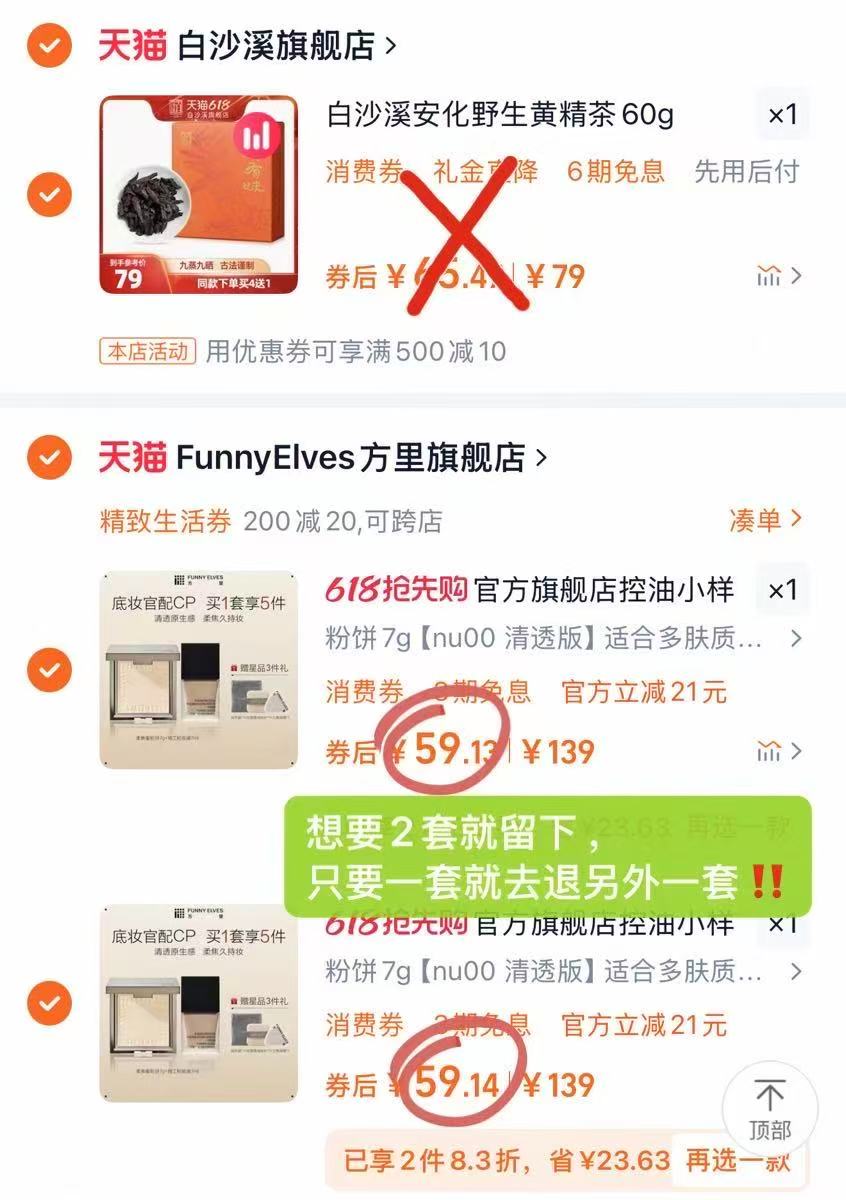The width and height of the screenshot is (846, 1200).
Task: Open the ¥59.13 powder set product image
Action: point(198,669)
